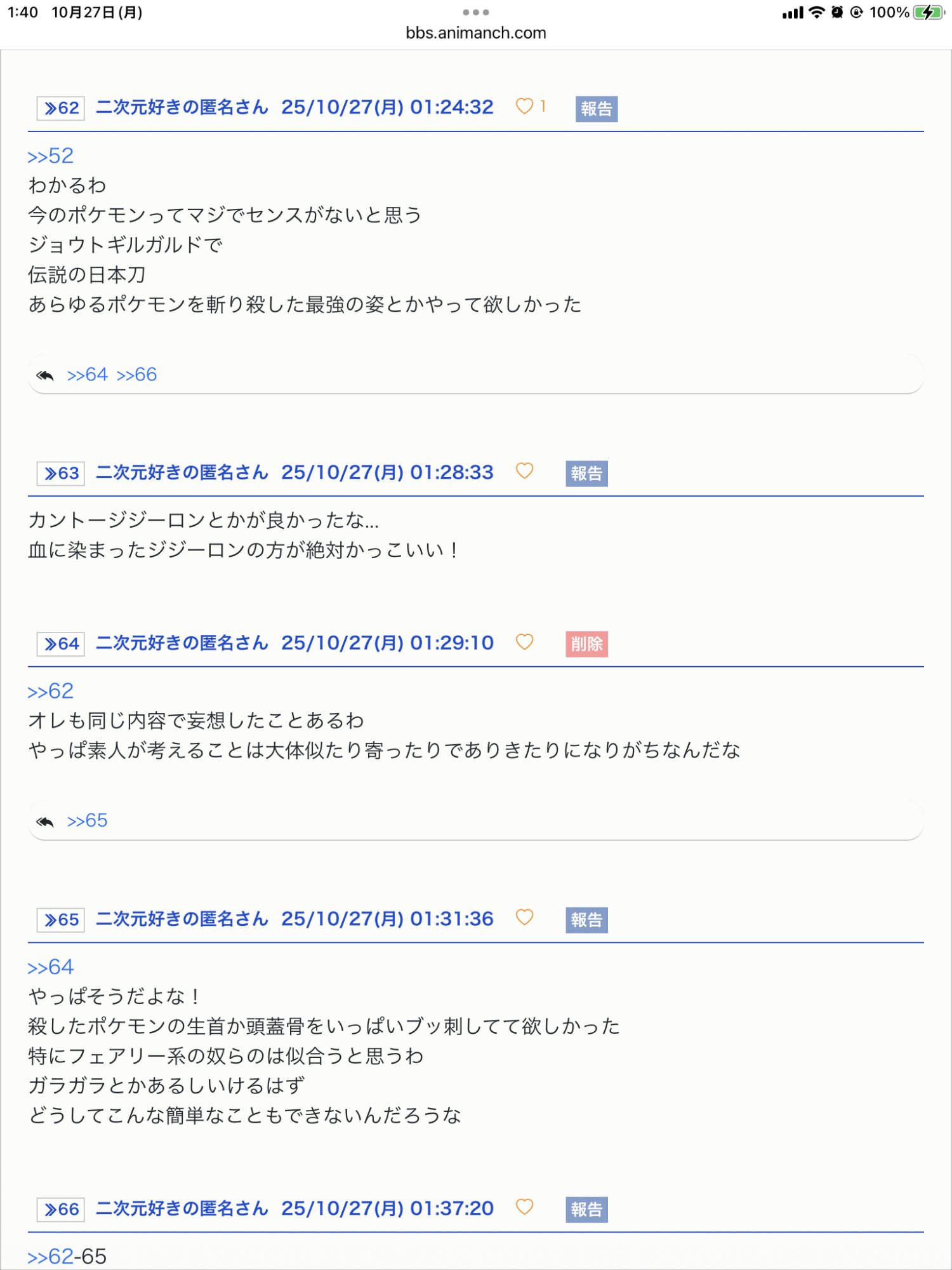Like post number 62

(x=524, y=106)
